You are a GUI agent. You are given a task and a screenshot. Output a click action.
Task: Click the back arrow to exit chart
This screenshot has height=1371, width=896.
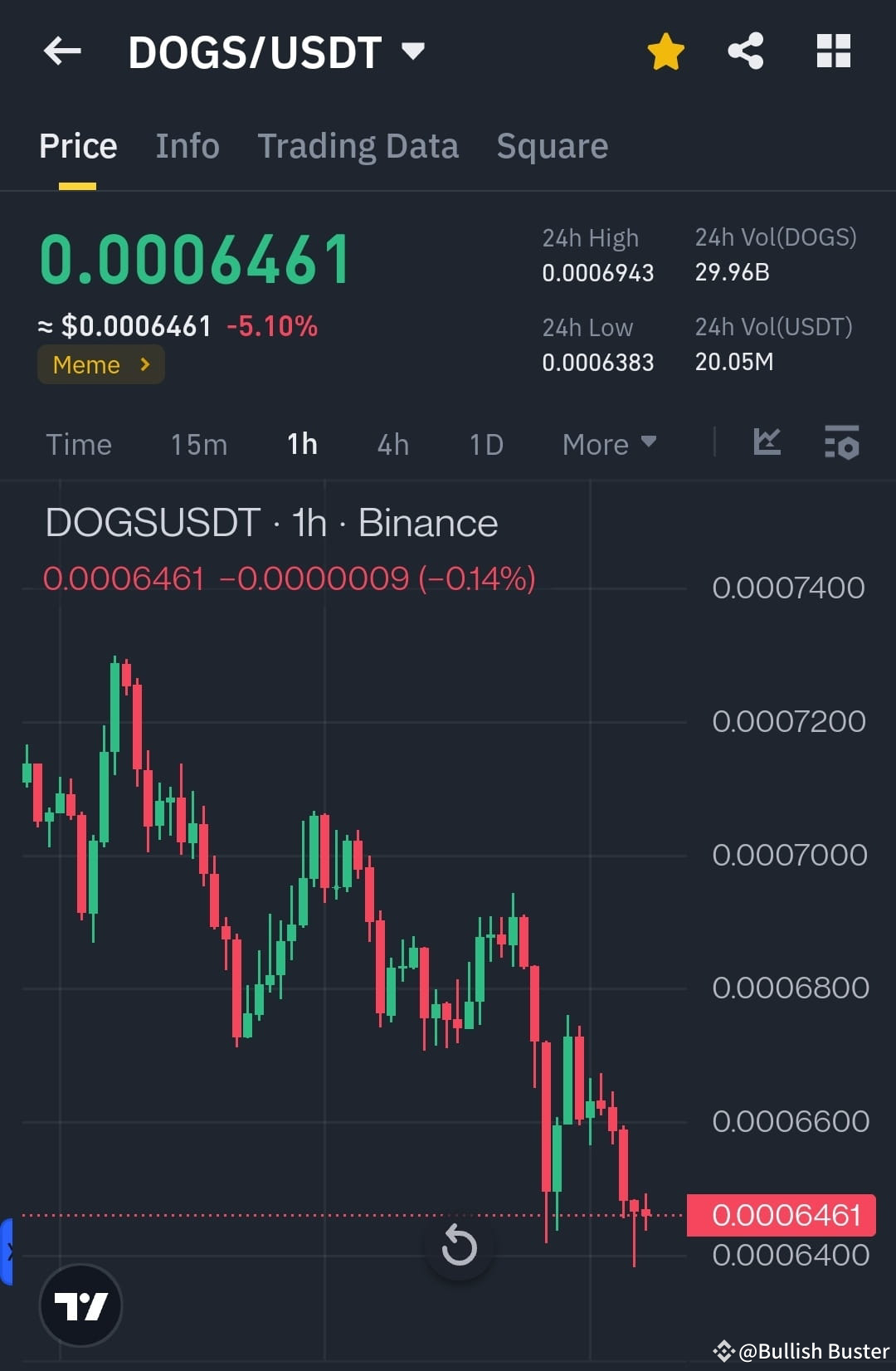coord(62,51)
